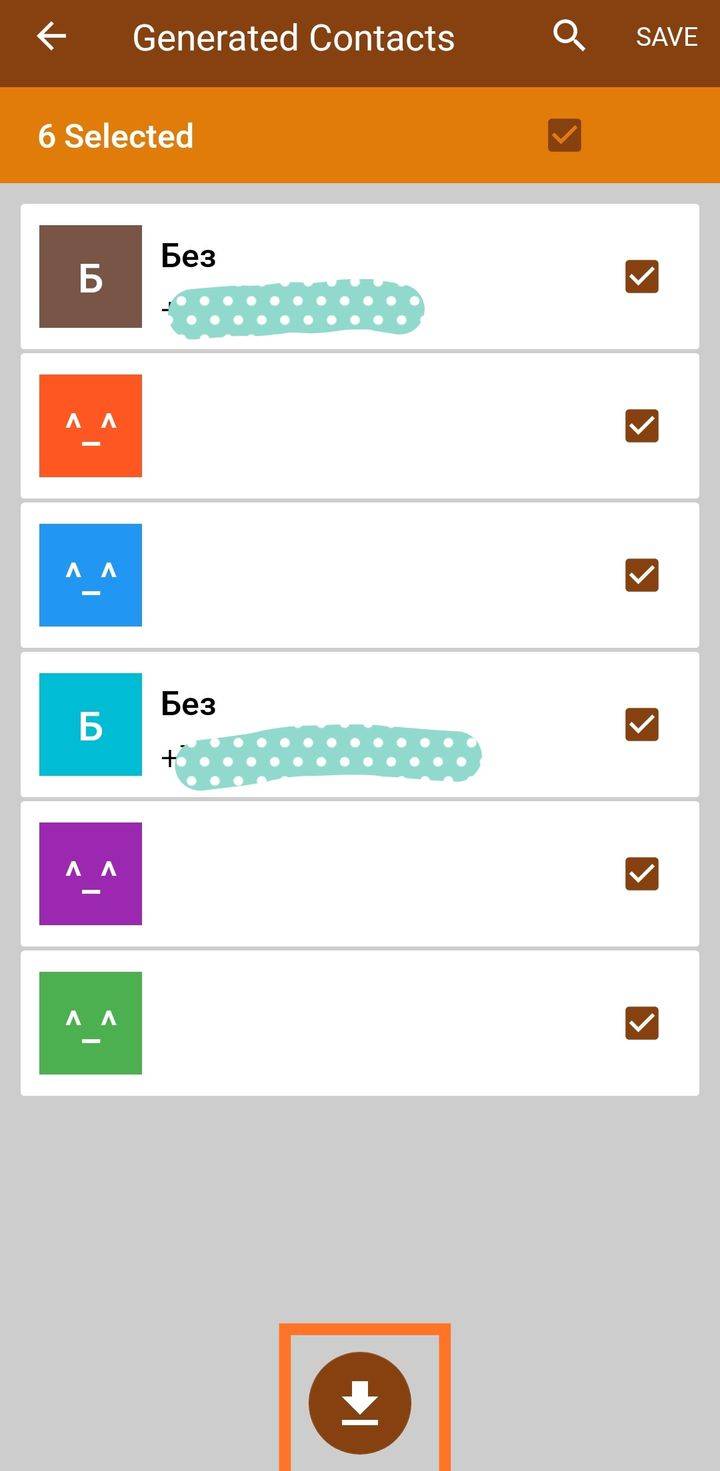Untick the contact with the green avatar
720x1471 pixels.
pos(642,1023)
